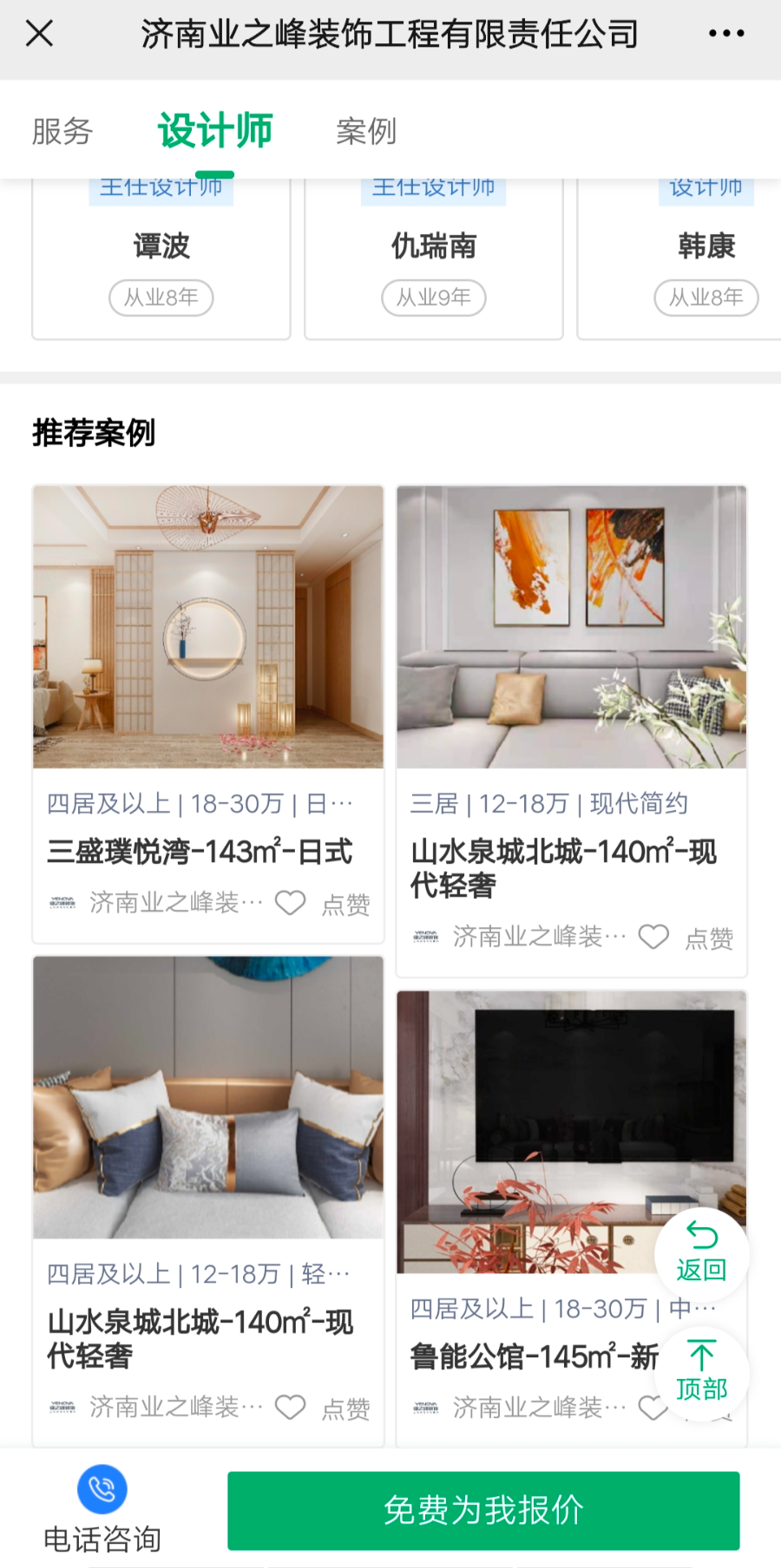Select the 设计师 tab
This screenshot has width=781, height=1568.
[x=215, y=132]
